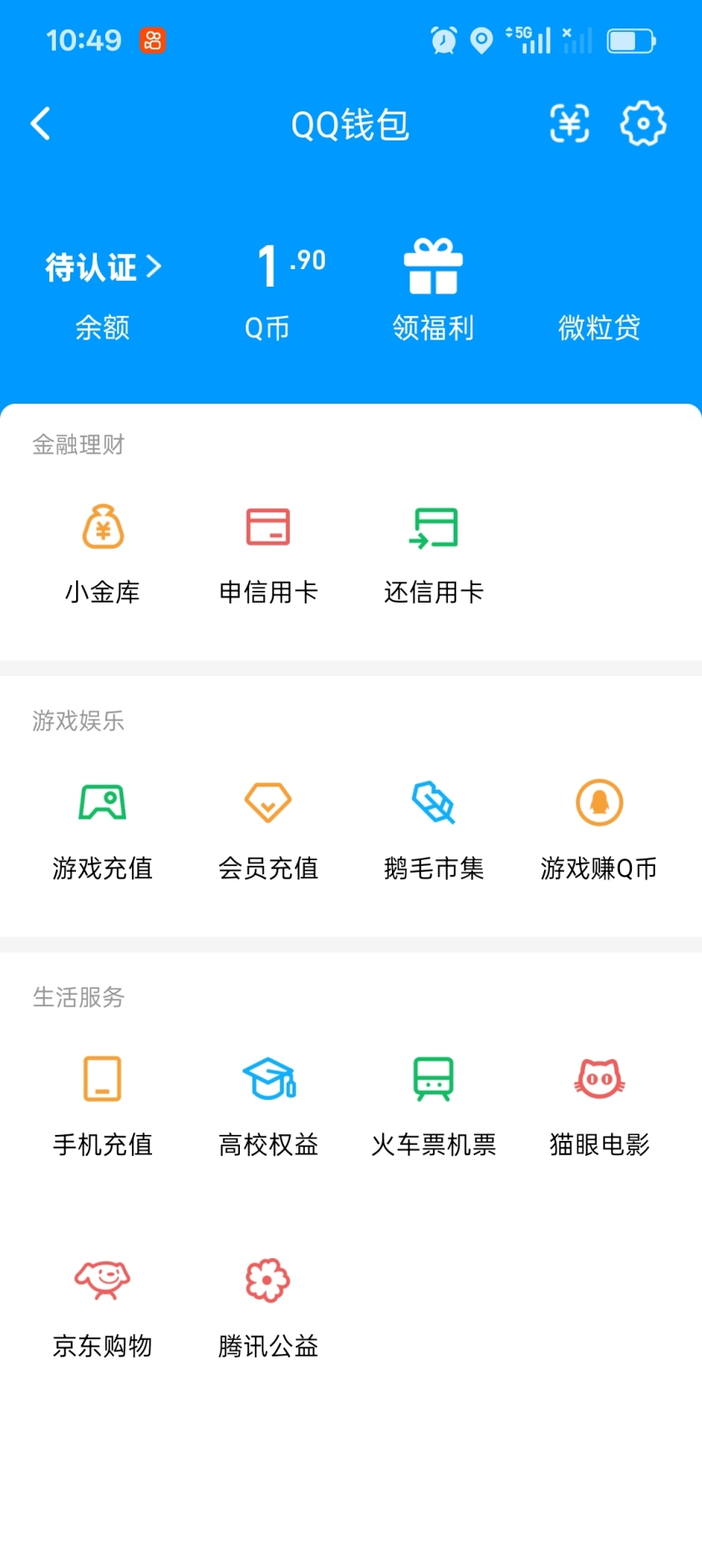Screen dimensions: 702x1568
Task: Select 申信用卡 credit card application
Action: coord(267,552)
